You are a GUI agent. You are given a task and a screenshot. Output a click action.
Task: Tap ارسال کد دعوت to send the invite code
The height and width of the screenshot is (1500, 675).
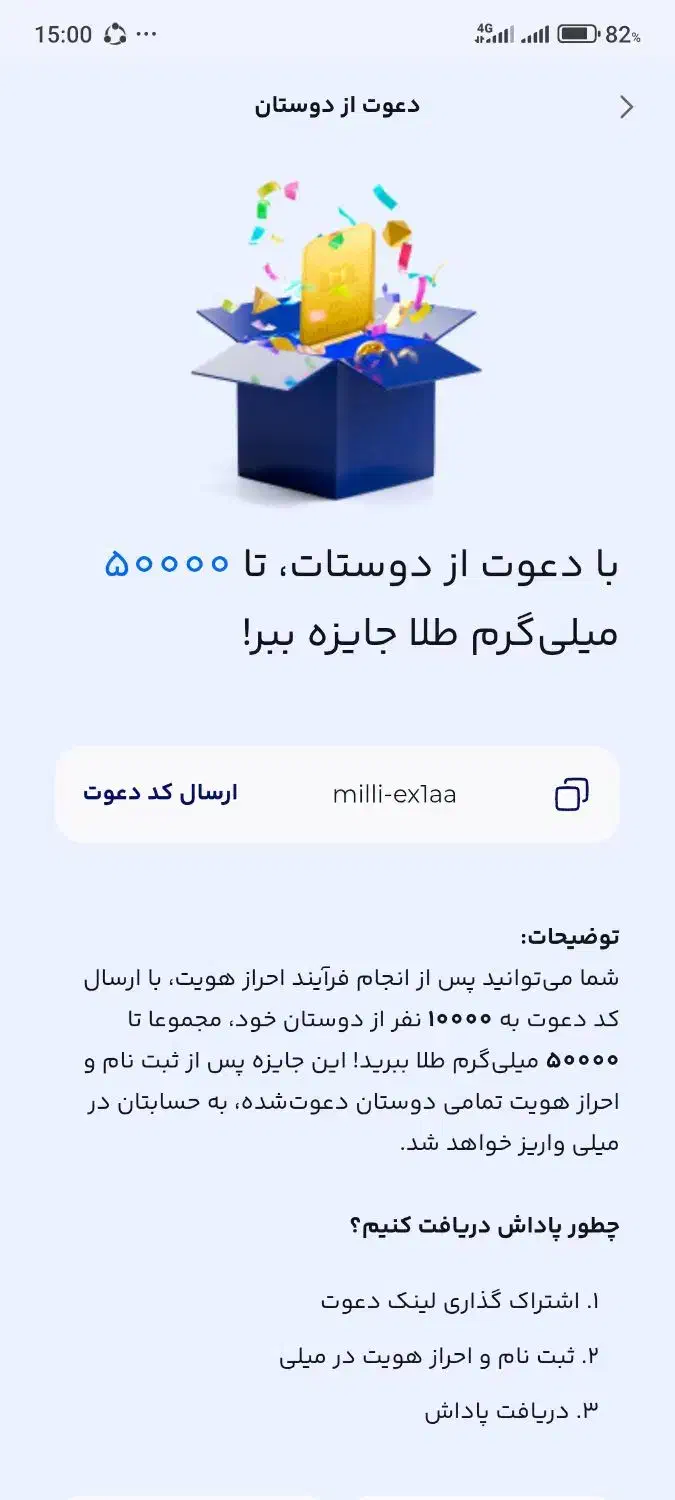(161, 794)
